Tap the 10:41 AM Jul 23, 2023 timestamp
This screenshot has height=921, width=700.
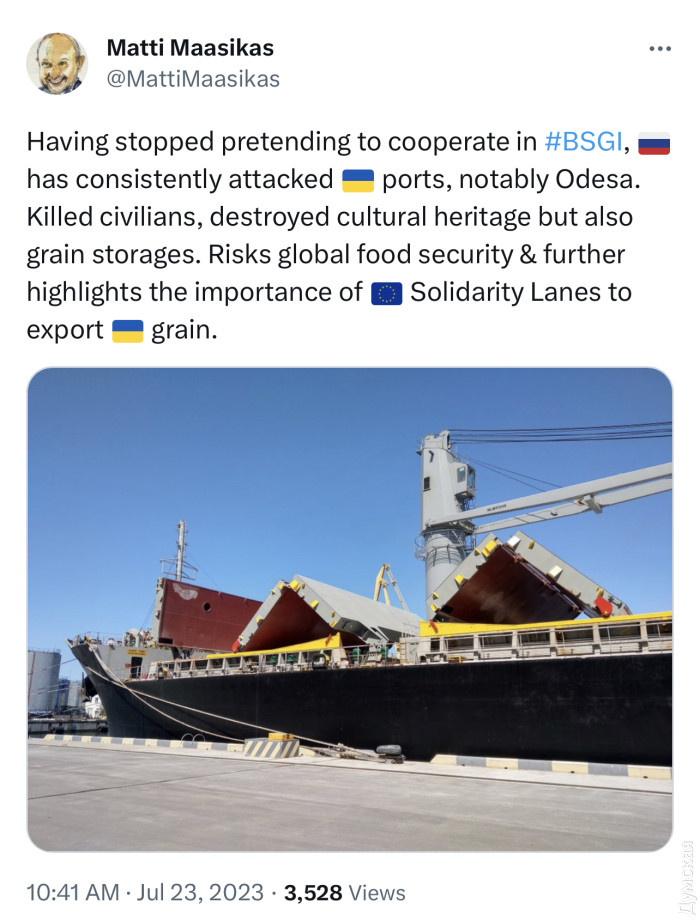[x=145, y=892]
